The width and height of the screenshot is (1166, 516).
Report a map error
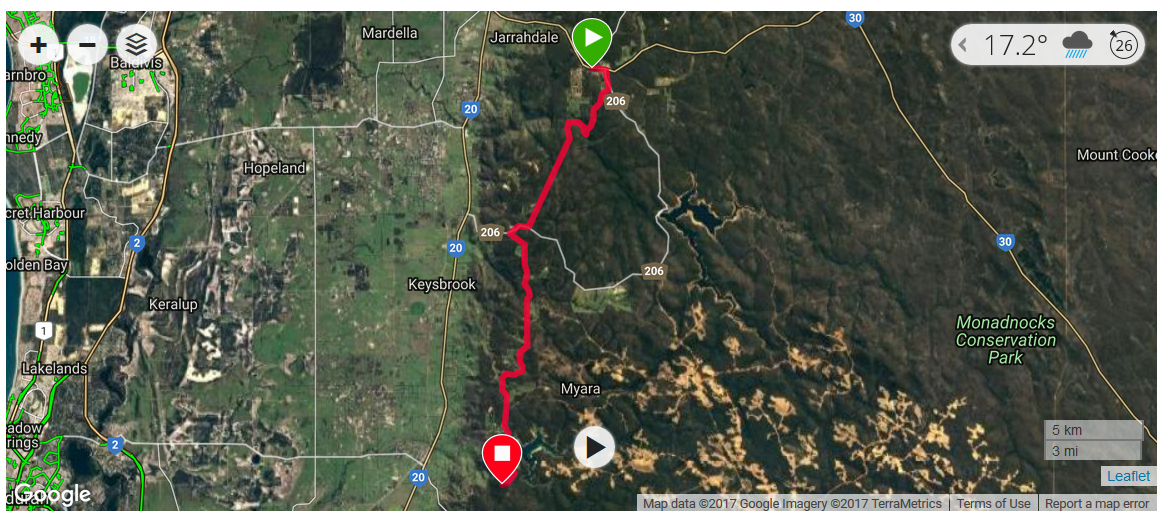(1097, 503)
